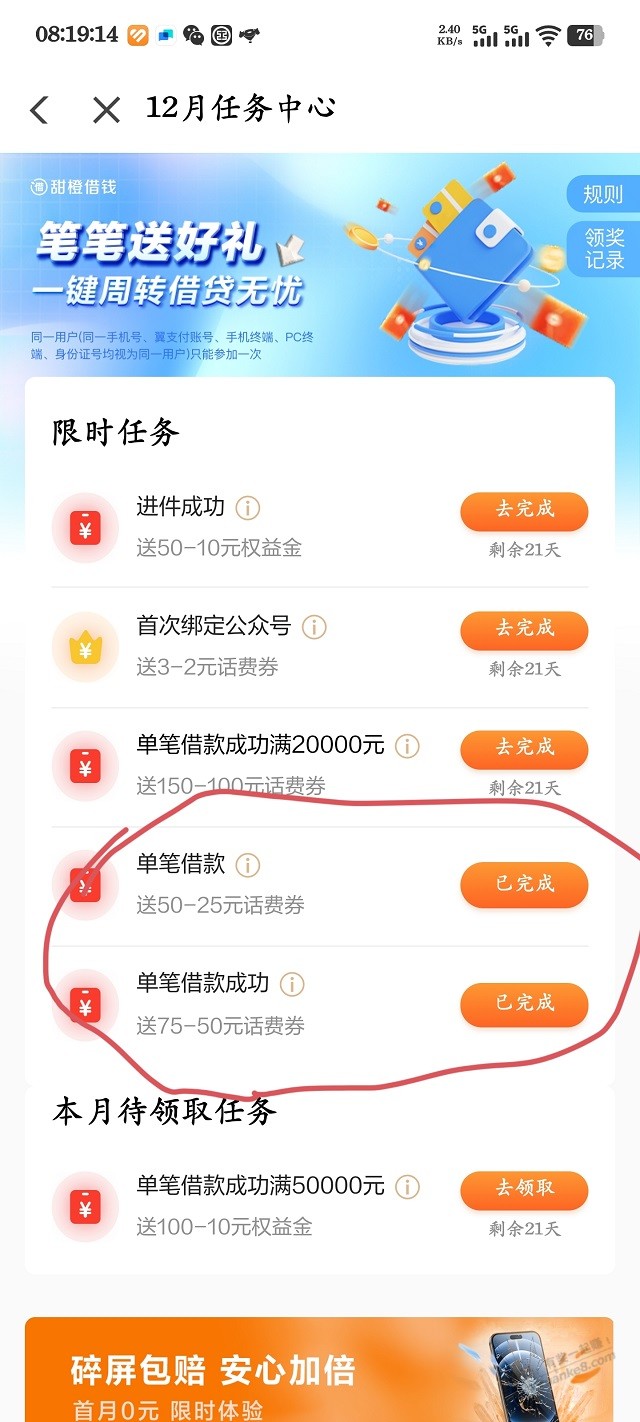This screenshot has height=1422, width=640.
Task: Show info for the 送75-50元话费券 task
Action: pos(291,984)
